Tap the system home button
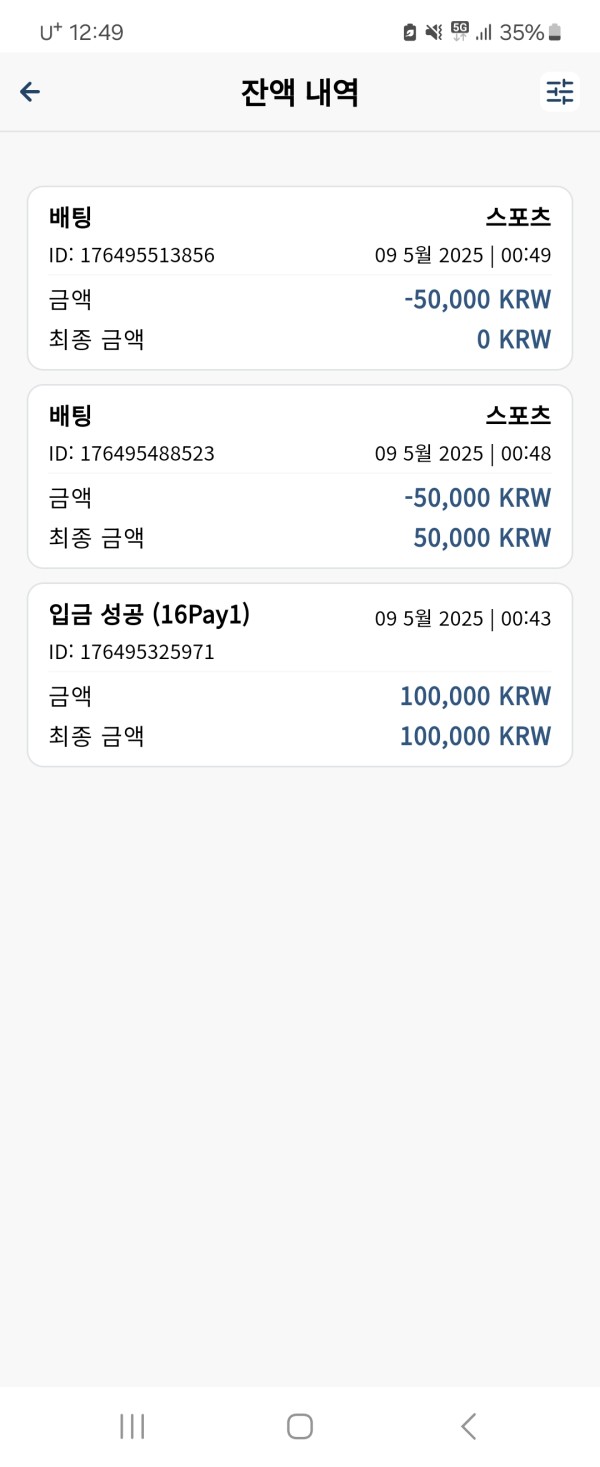The width and height of the screenshot is (600, 1467). click(x=300, y=1426)
